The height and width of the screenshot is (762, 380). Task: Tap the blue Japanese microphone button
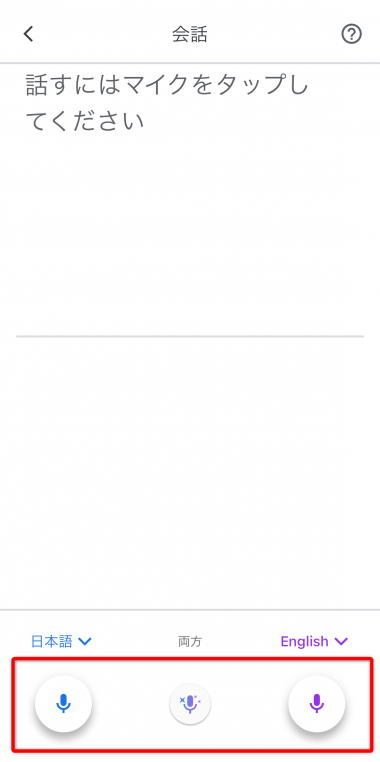(63, 703)
